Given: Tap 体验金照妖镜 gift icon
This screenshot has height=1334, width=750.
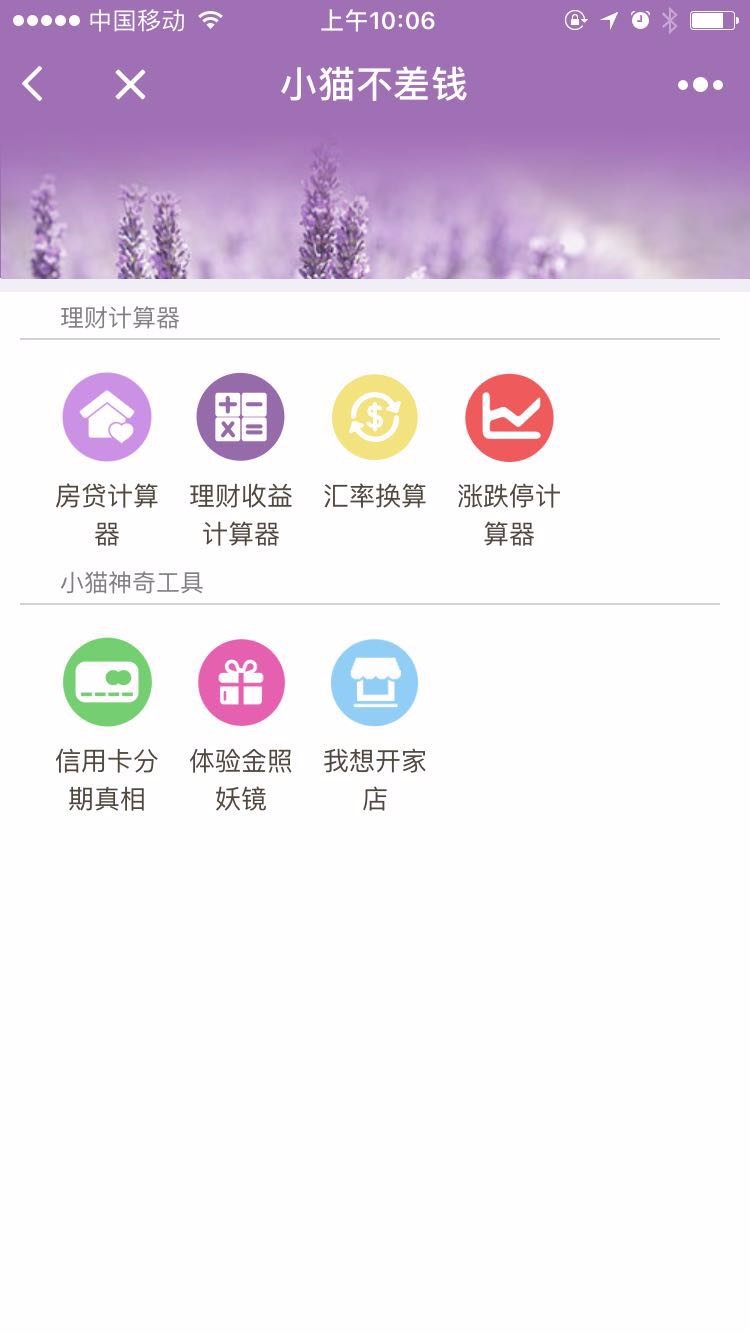Looking at the screenshot, I should tap(241, 682).
